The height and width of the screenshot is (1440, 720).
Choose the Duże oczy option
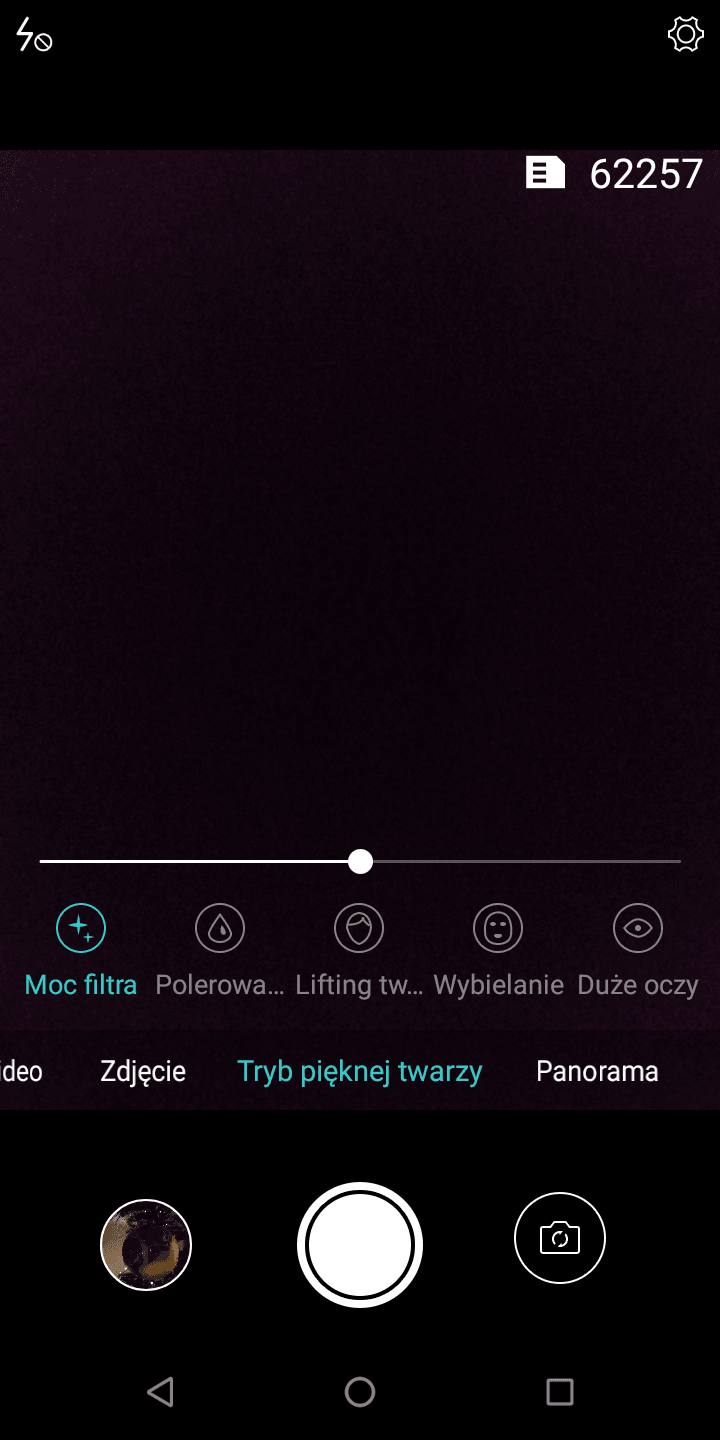click(638, 951)
